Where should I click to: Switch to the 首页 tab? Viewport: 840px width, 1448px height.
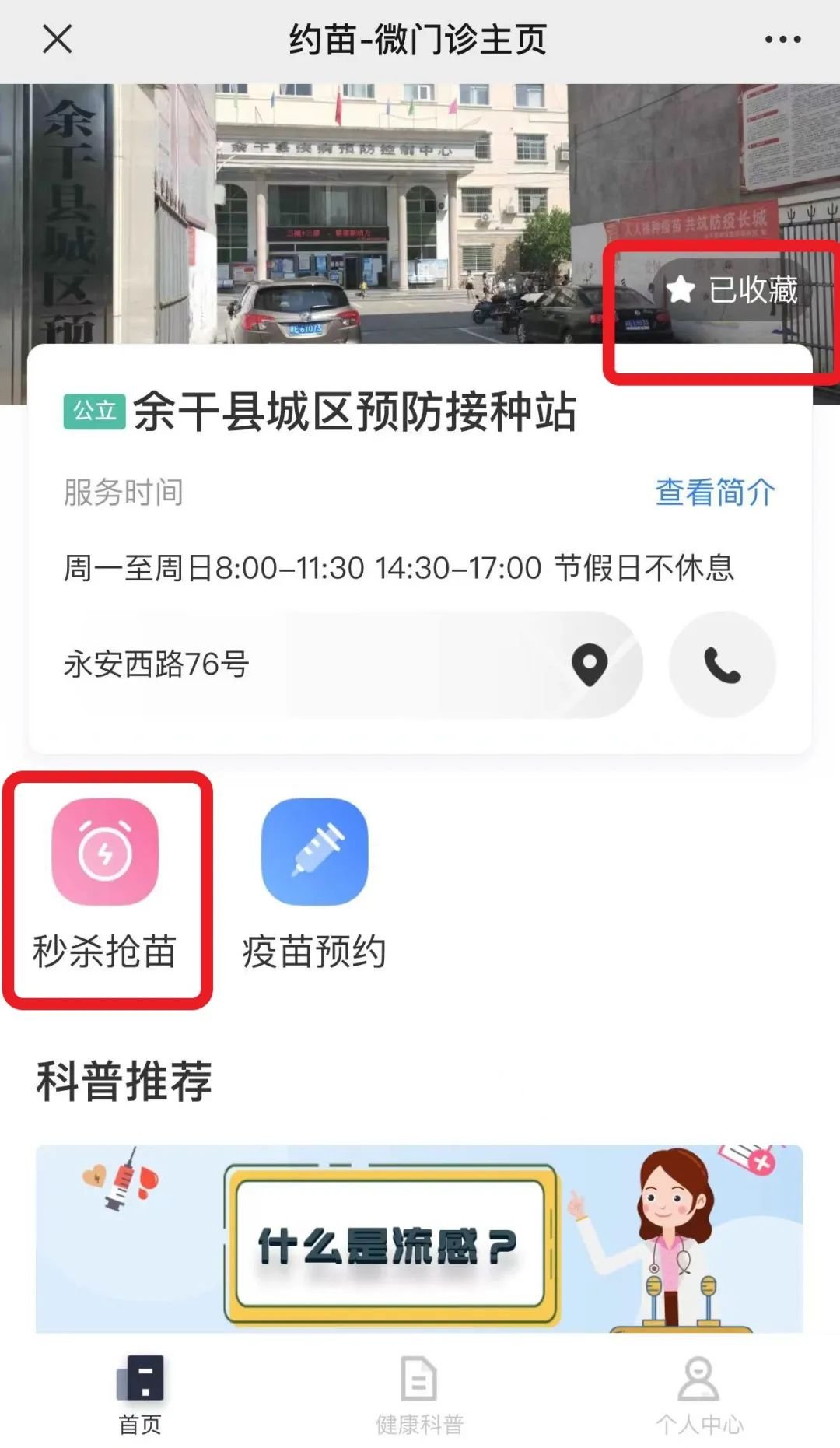tap(140, 1394)
